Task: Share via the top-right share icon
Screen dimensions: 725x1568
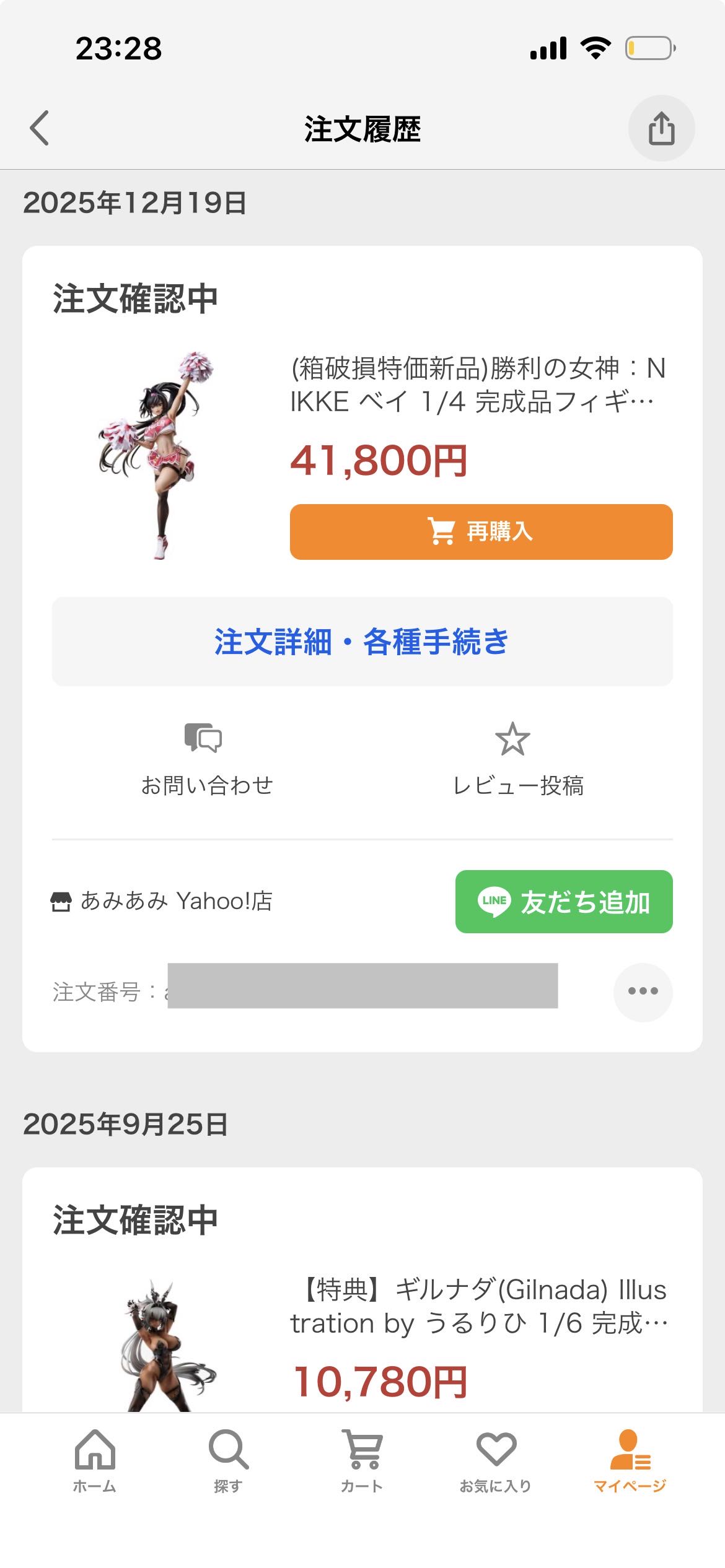Action: [661, 128]
